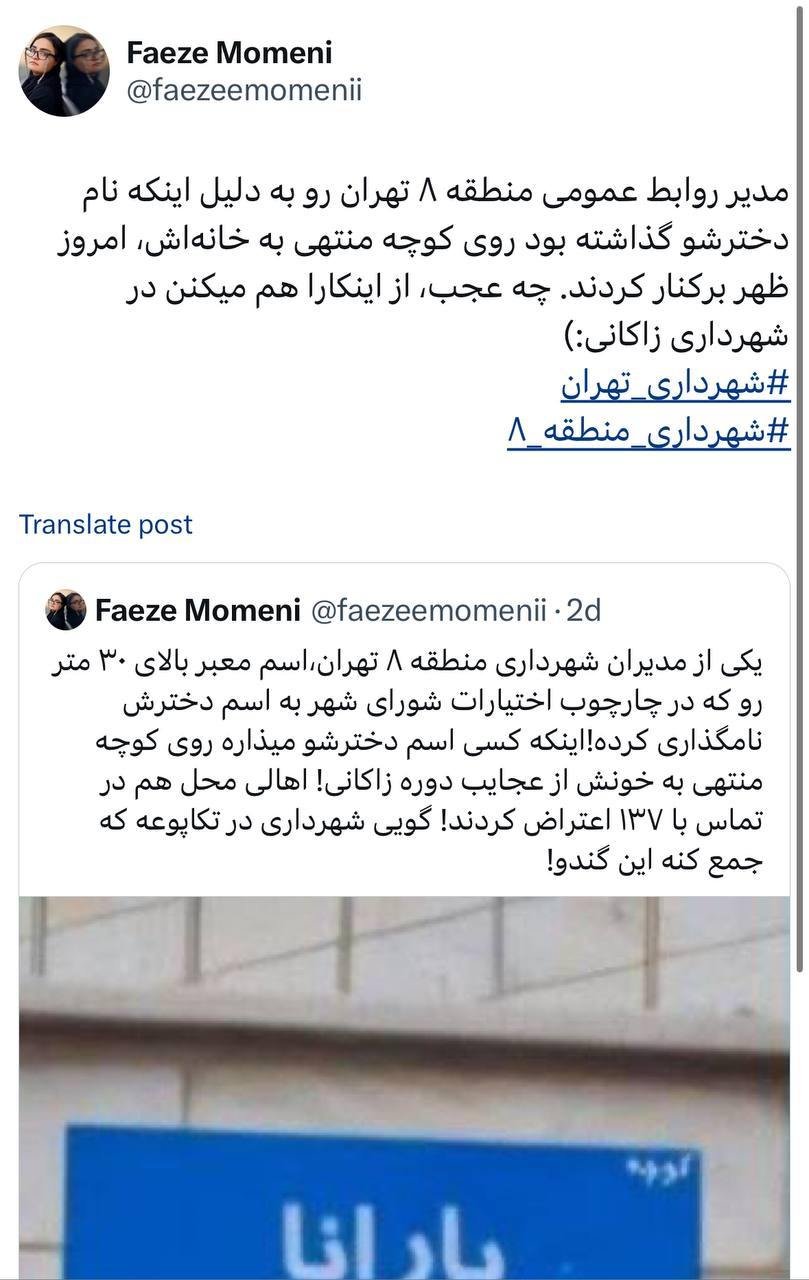Open hashtag #شهرداری_تهران
This screenshot has width=809, height=1280.
(x=675, y=383)
